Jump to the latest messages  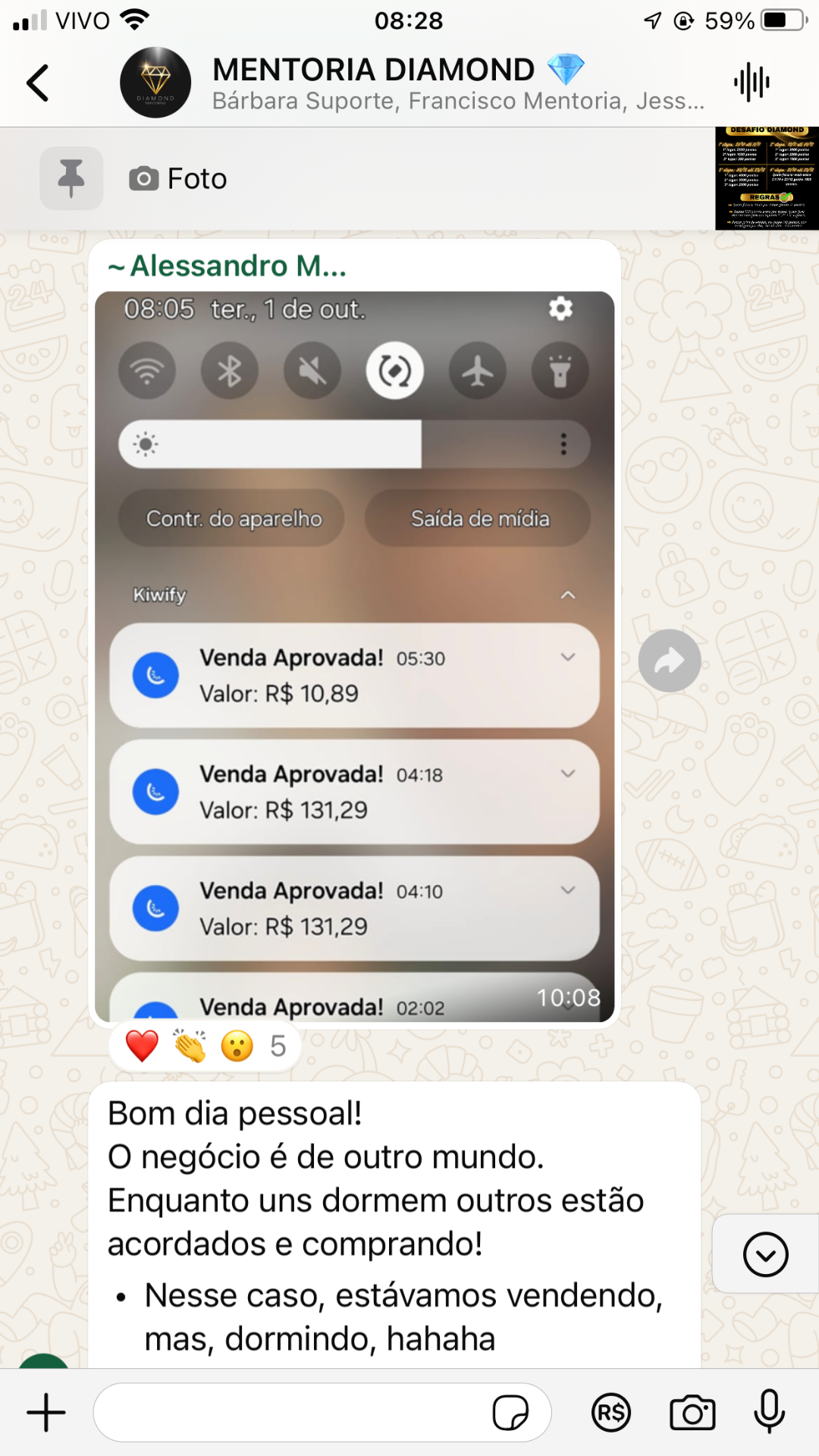pyautogui.click(x=766, y=1254)
